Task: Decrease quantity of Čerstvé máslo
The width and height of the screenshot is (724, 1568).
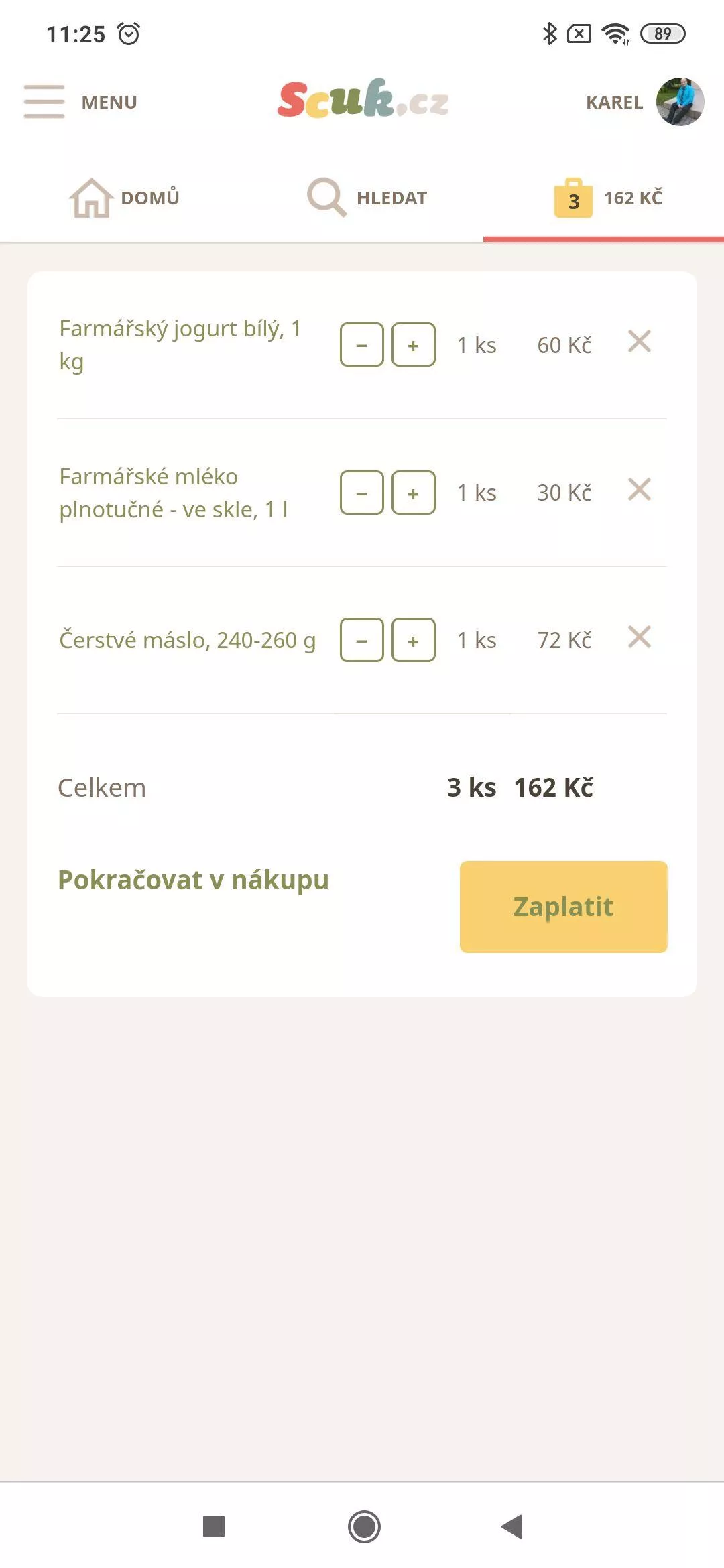Action: [x=361, y=640]
